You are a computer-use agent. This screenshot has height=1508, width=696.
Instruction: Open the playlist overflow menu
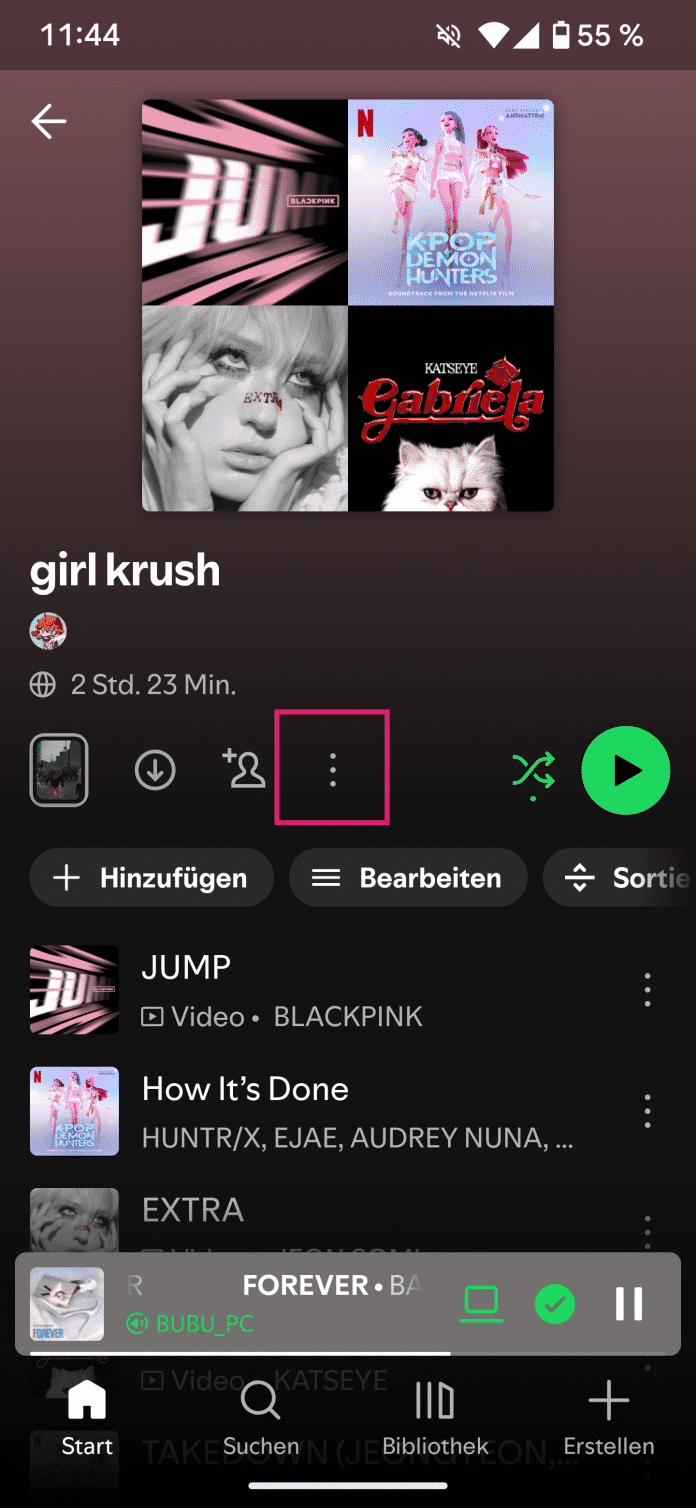point(332,769)
